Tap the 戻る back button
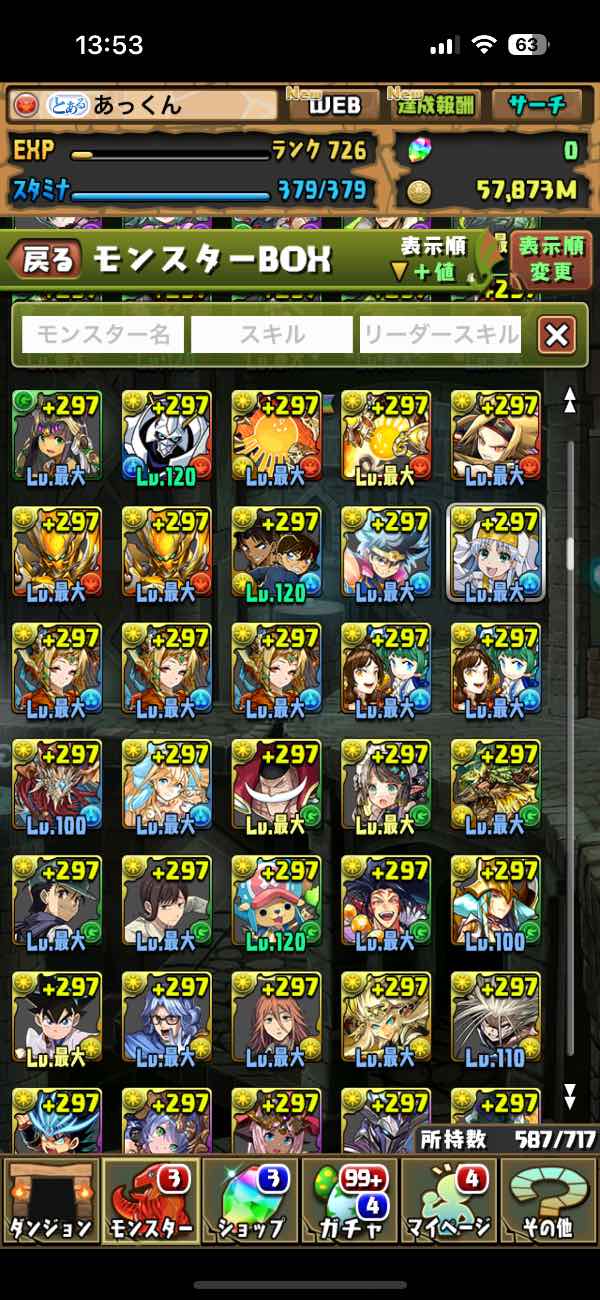Image resolution: width=600 pixels, height=1300 pixels. [x=46, y=260]
